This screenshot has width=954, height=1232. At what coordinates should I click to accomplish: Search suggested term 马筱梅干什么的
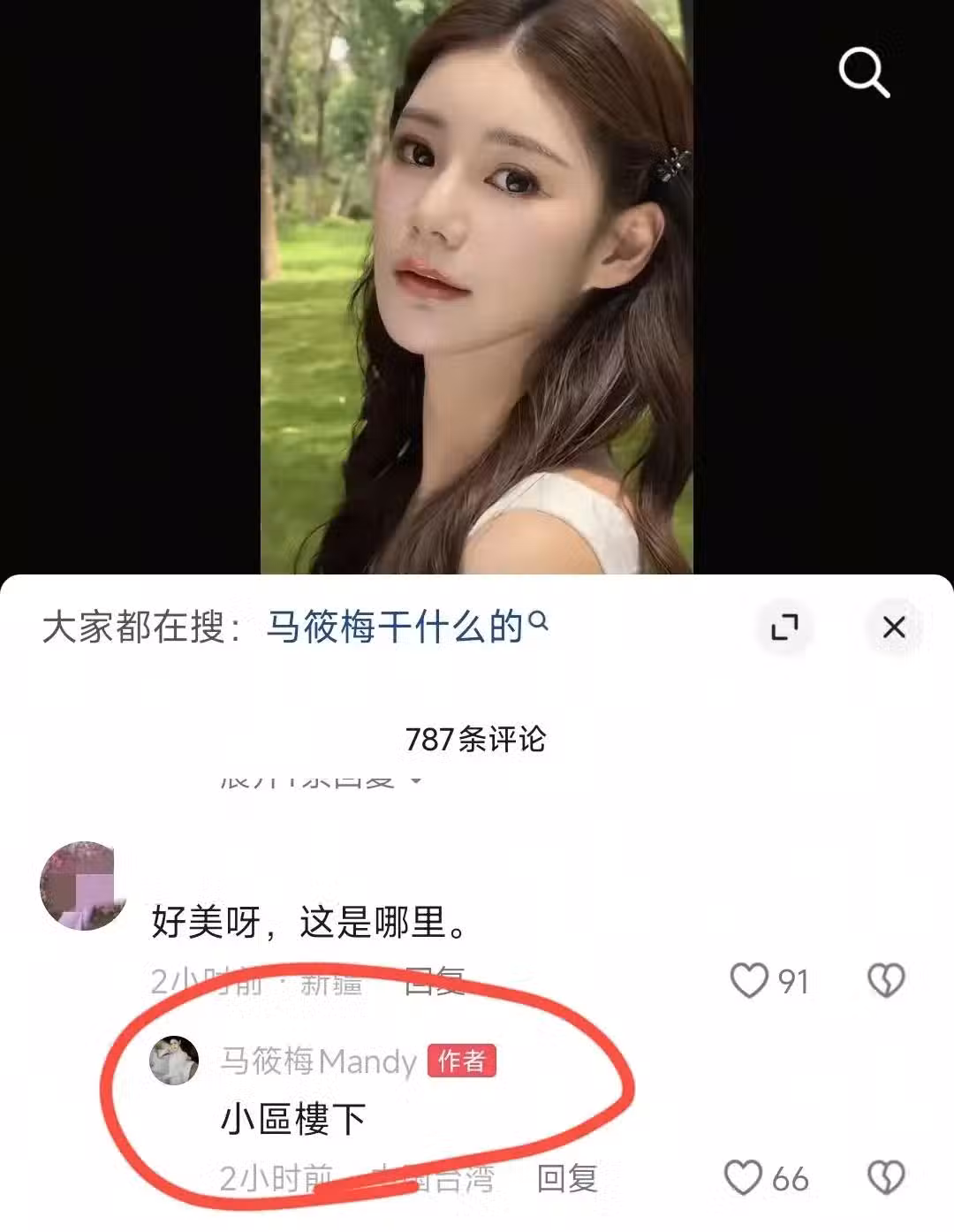pos(406,627)
